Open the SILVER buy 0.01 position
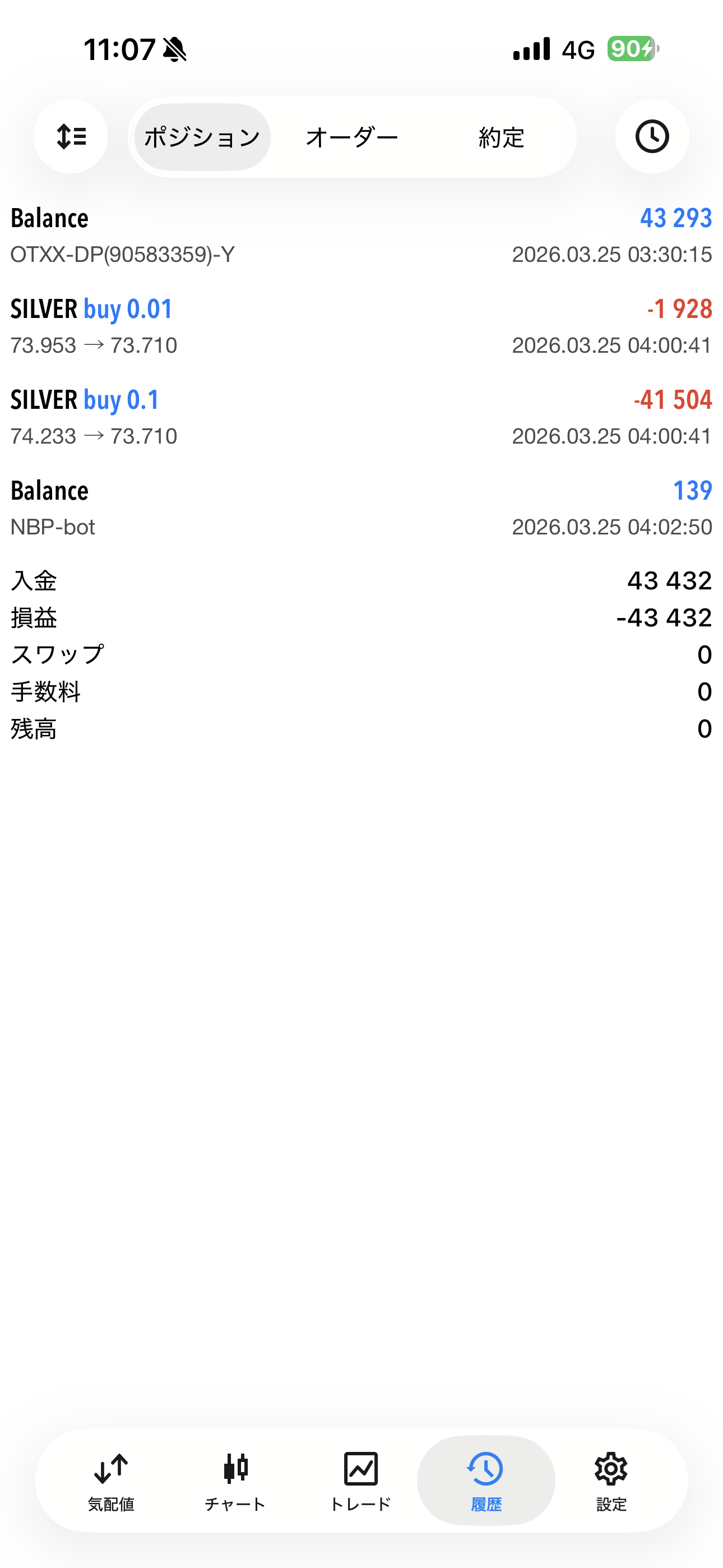 pos(361,326)
